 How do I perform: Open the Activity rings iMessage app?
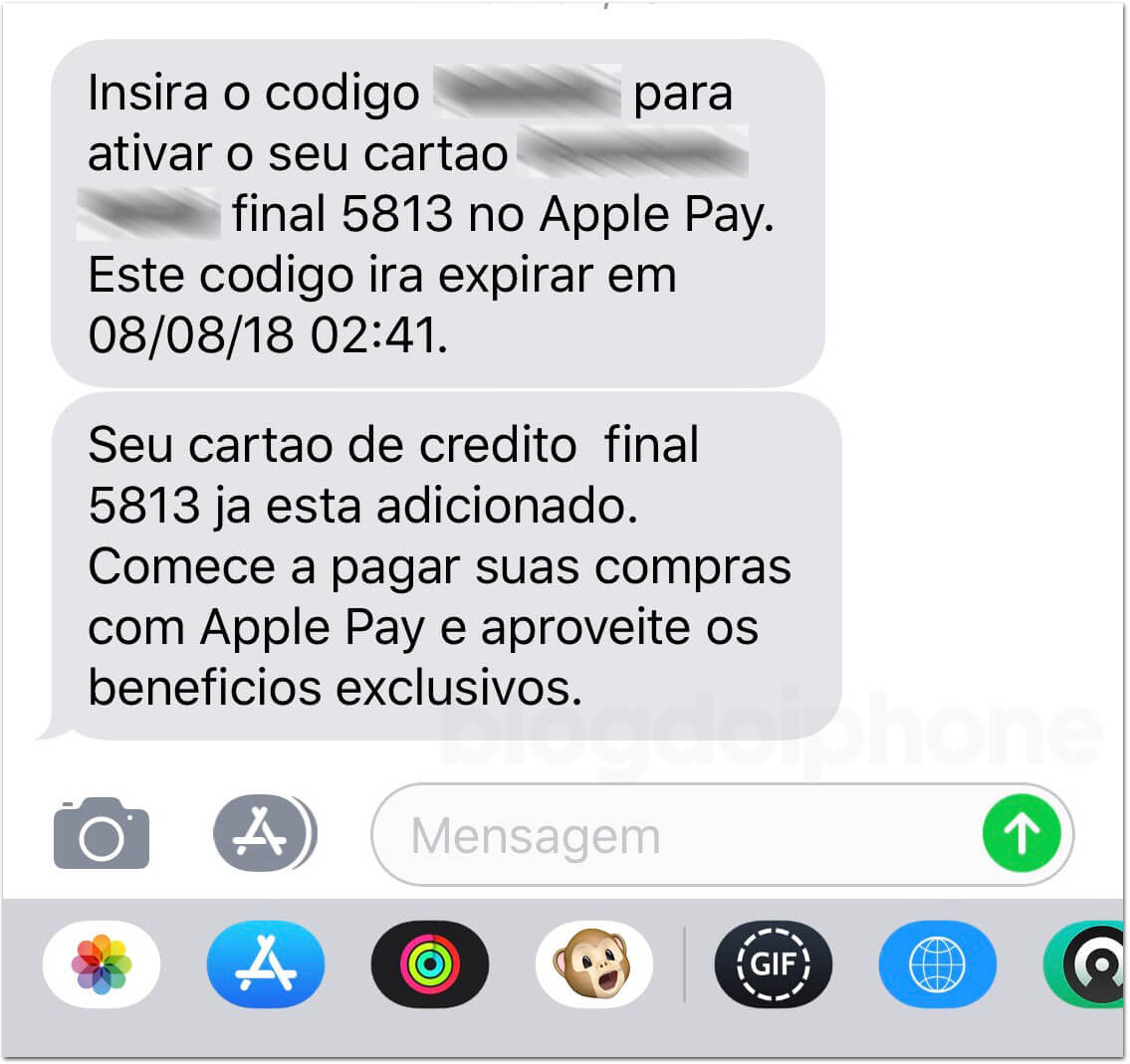click(429, 964)
